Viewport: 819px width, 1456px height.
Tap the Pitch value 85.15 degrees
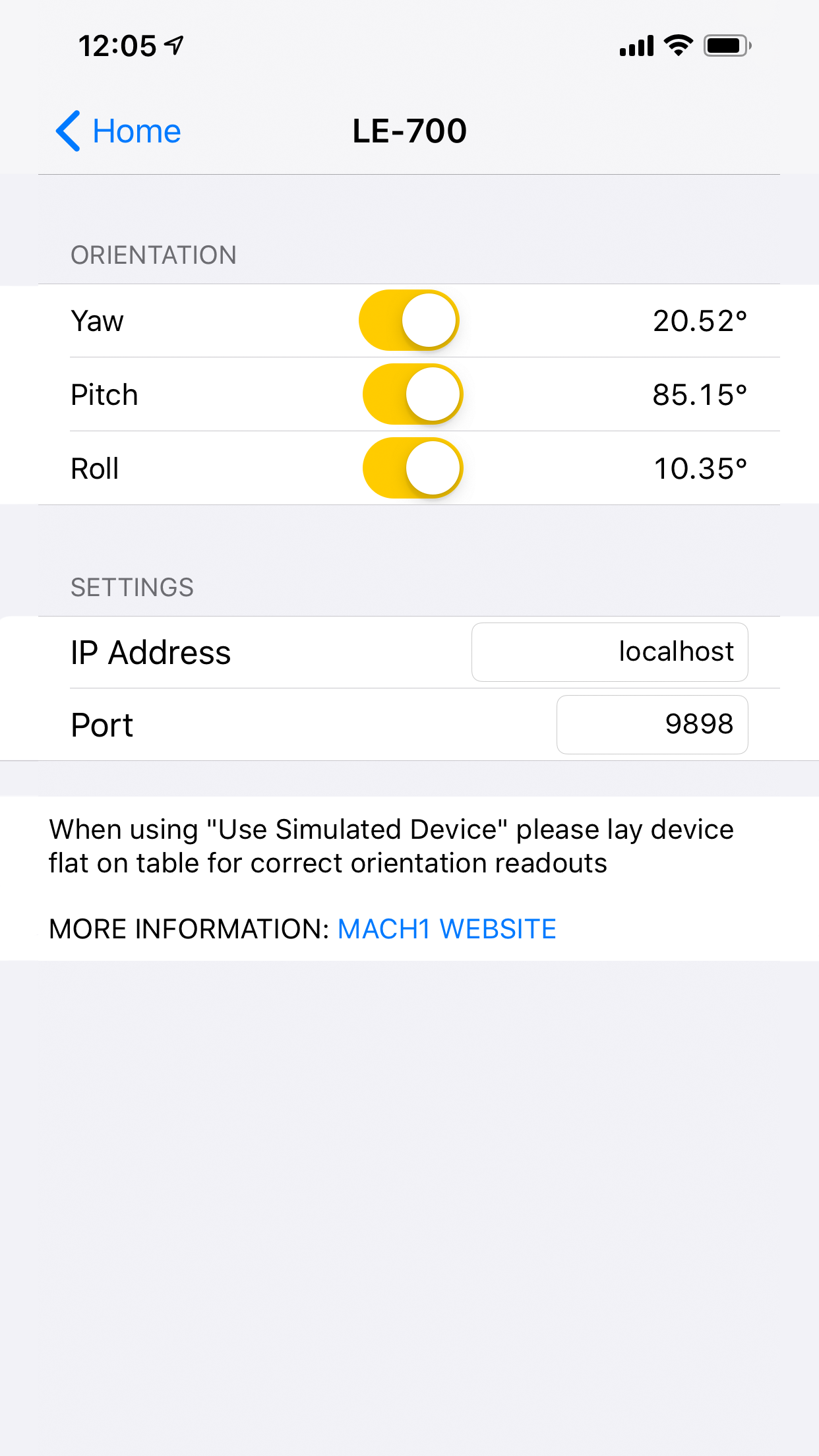pos(701,394)
